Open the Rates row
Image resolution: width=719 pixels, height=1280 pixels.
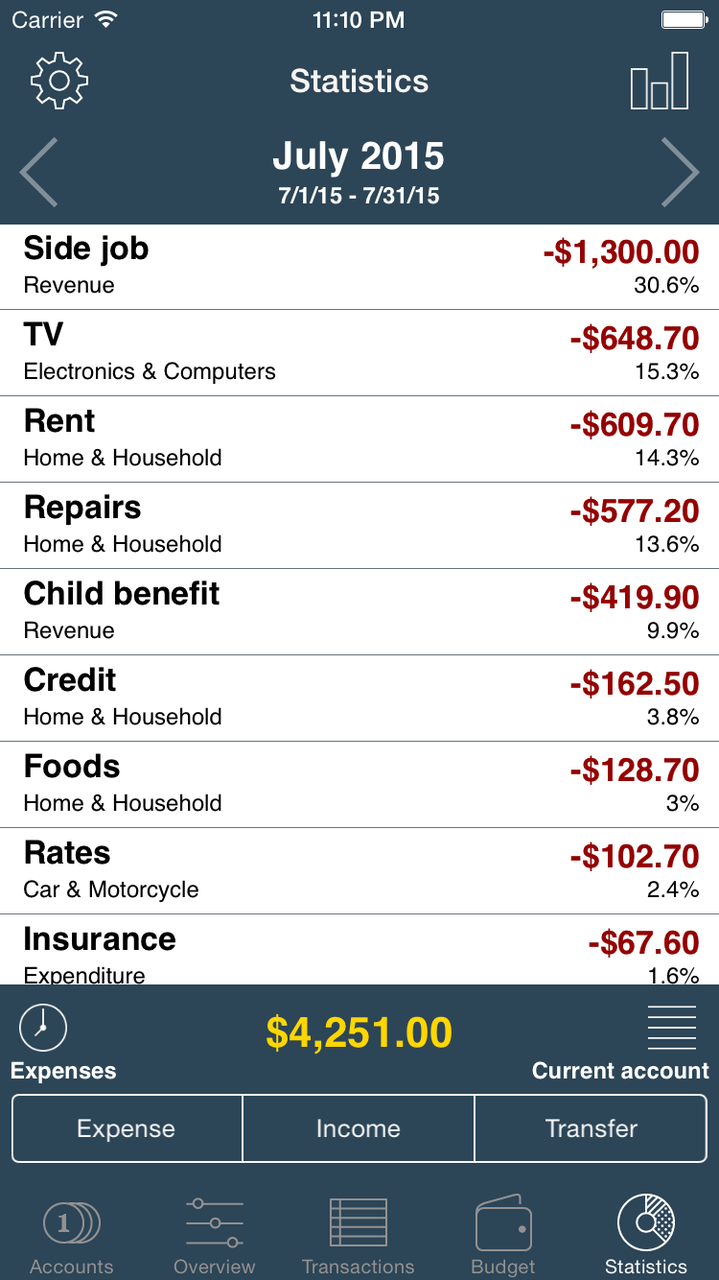pyautogui.click(x=359, y=871)
